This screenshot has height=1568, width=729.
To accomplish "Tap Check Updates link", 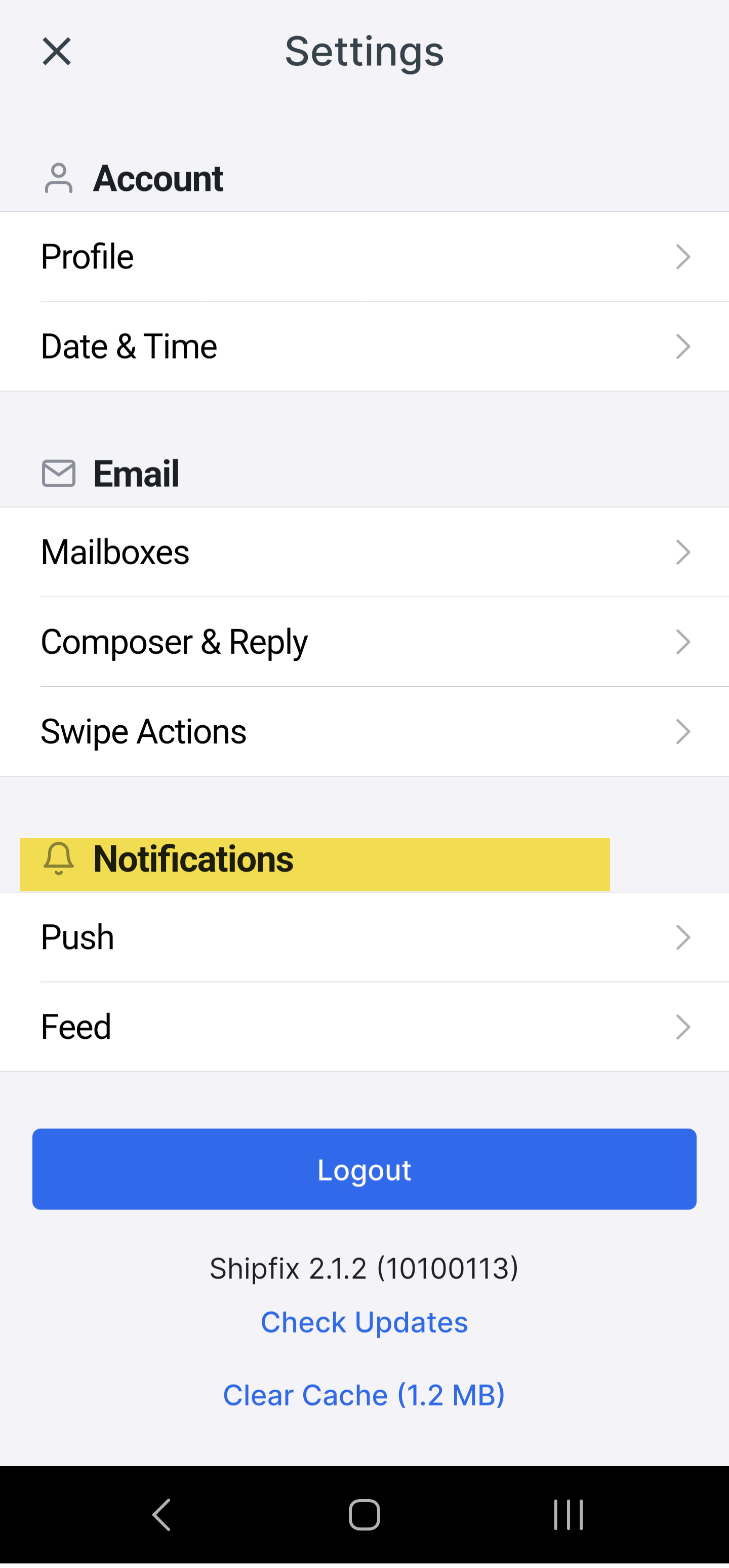I will coord(364,1322).
